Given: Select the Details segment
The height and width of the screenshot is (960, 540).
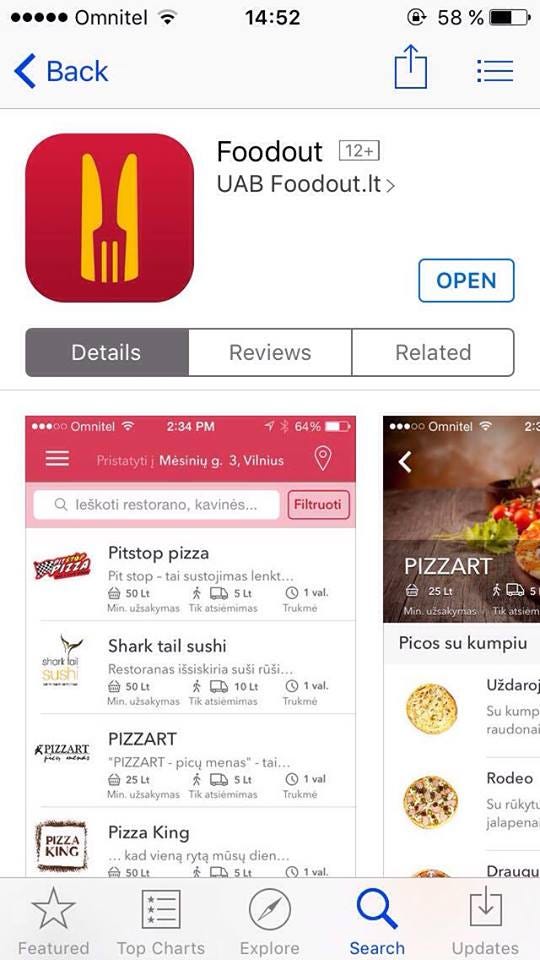Looking at the screenshot, I should 107,353.
